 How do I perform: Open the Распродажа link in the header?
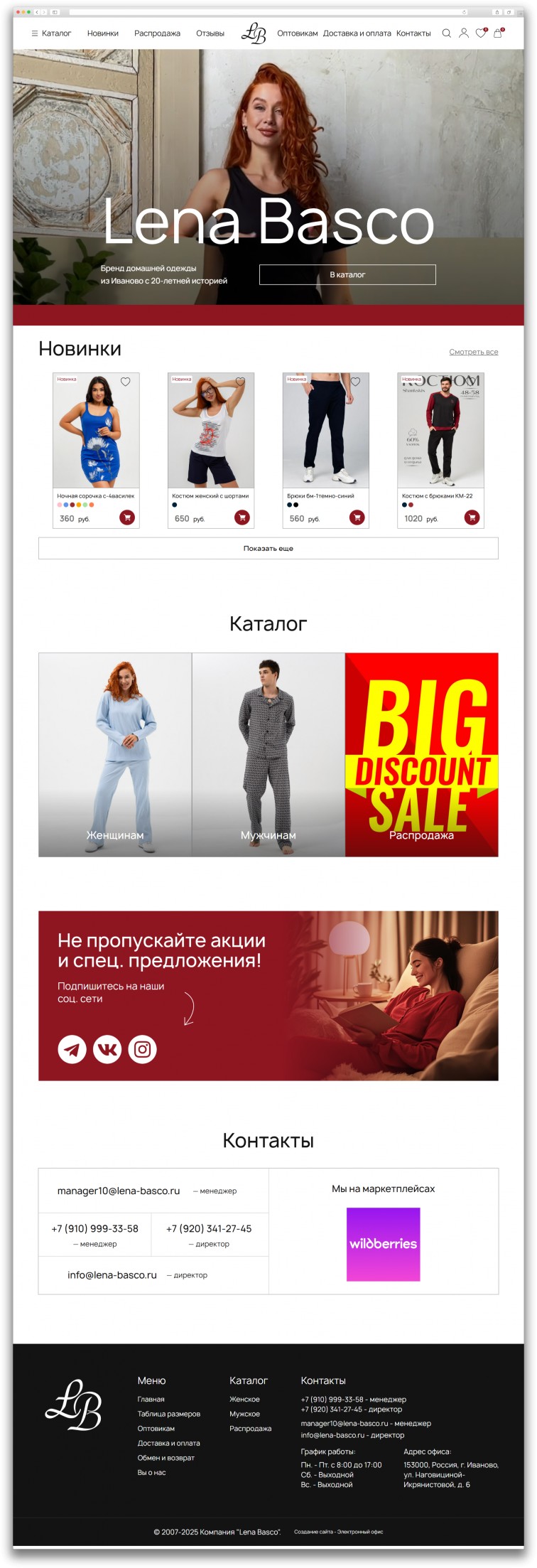pos(157,33)
